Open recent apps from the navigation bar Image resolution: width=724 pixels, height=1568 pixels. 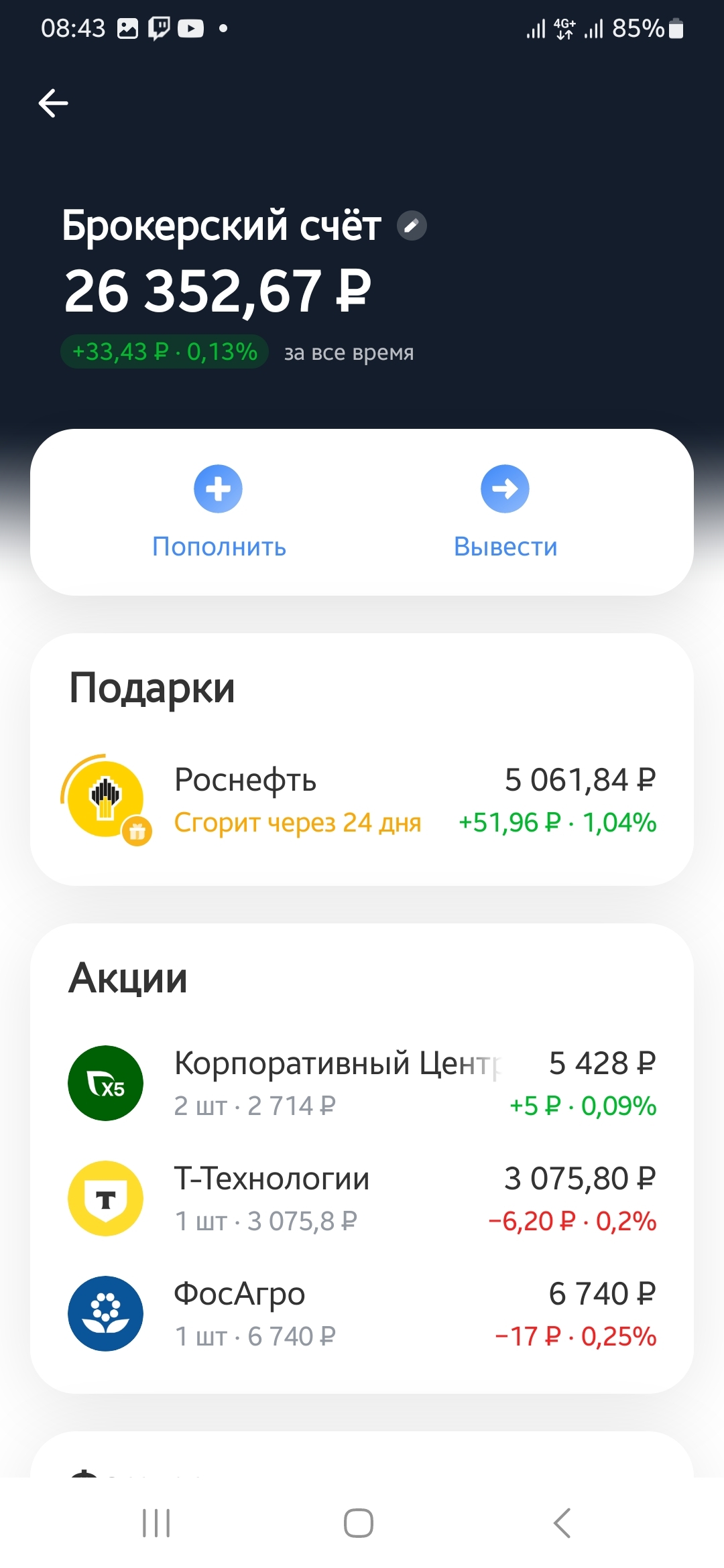tap(156, 1522)
